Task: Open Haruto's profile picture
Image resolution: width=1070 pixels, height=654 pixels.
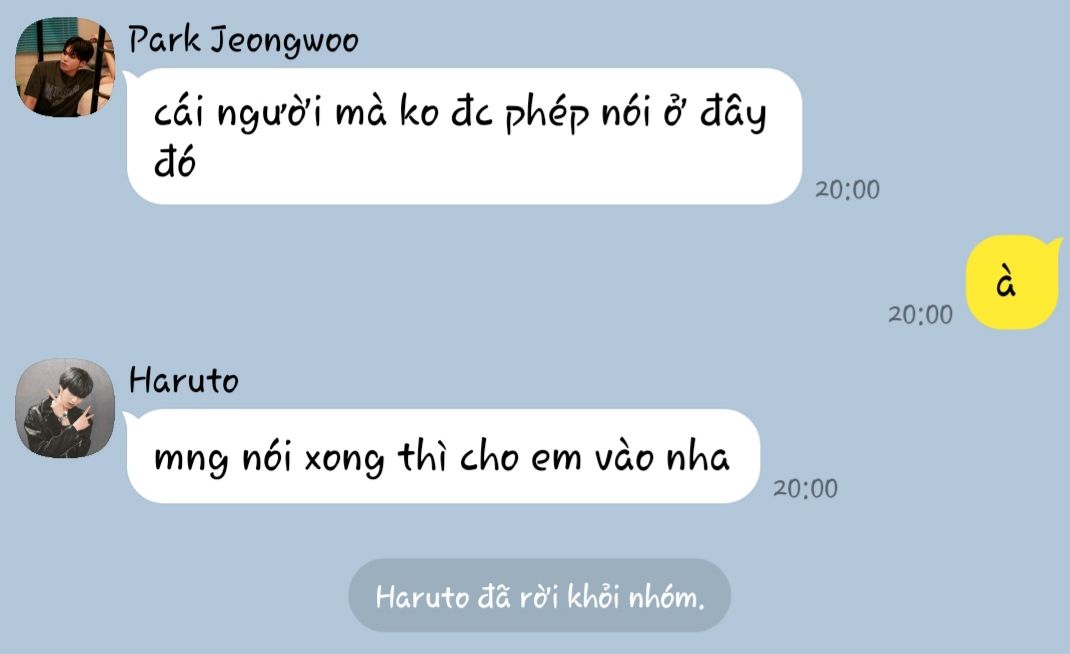Action: tap(64, 408)
